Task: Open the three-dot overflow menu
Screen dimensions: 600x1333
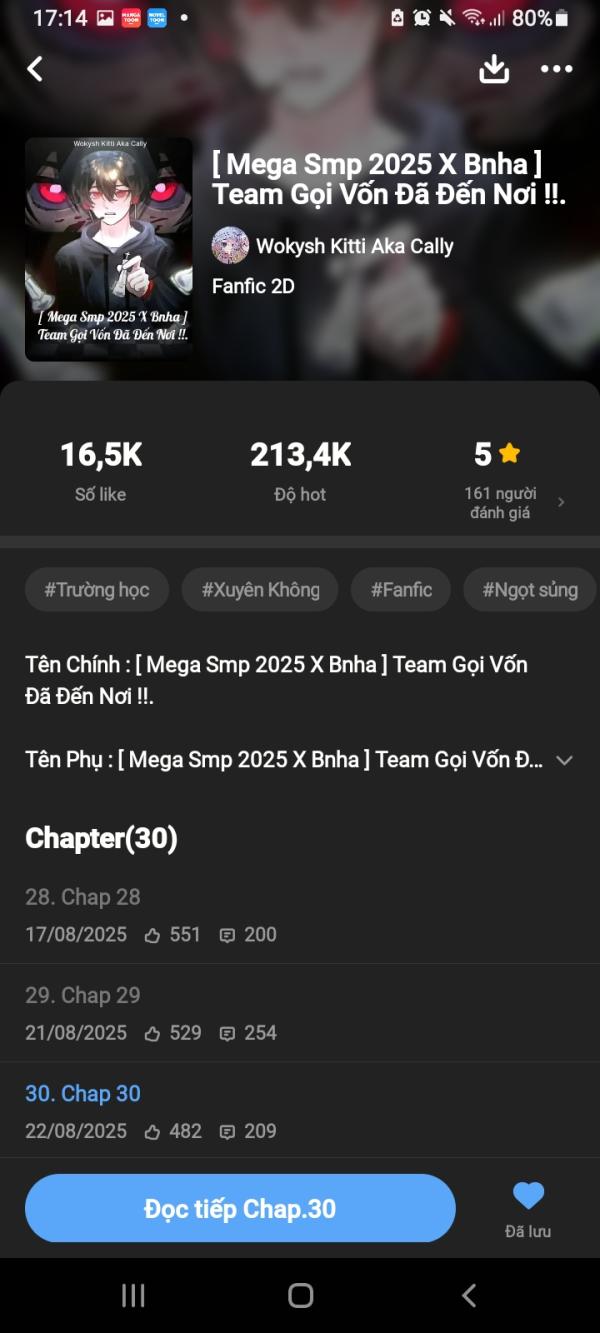Action: [556, 69]
